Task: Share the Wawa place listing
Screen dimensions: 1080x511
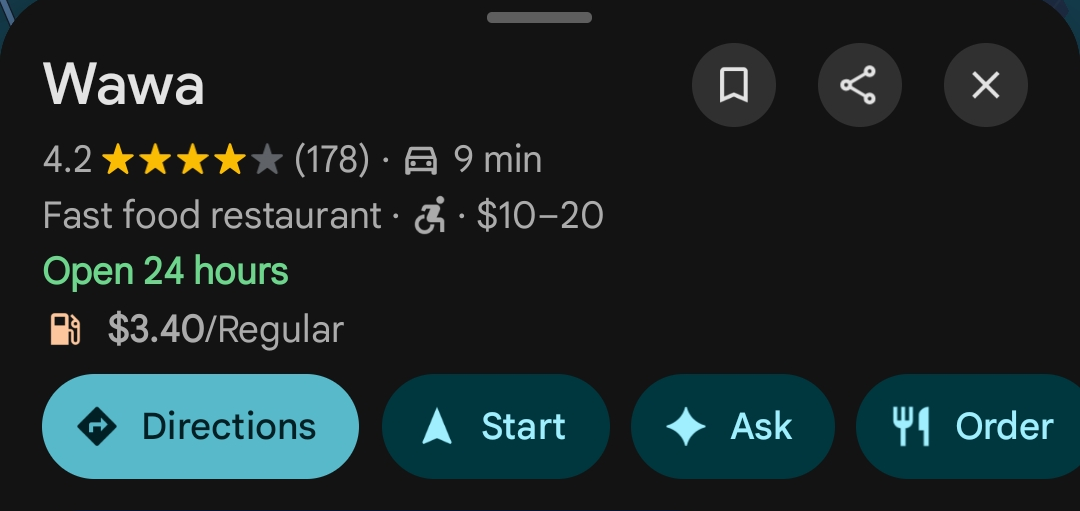Action: 859,86
